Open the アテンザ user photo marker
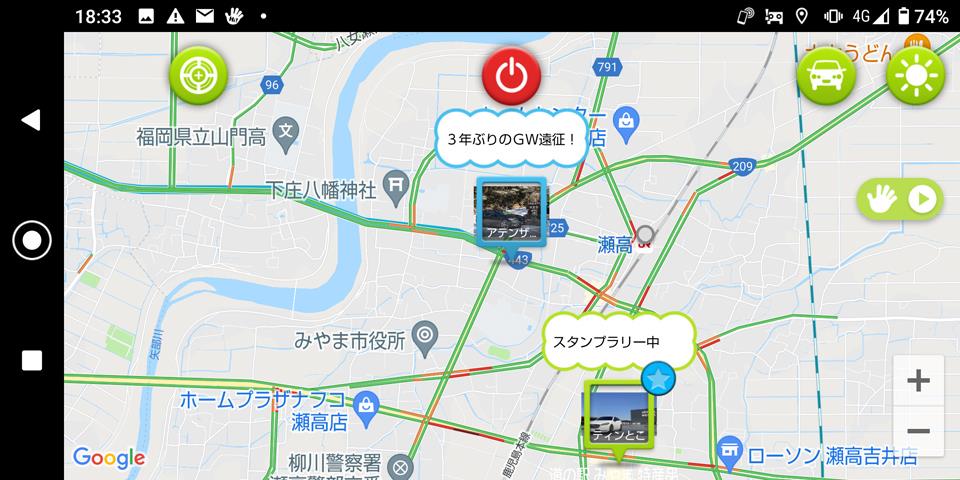Screen dimensions: 960x480 [512, 210]
